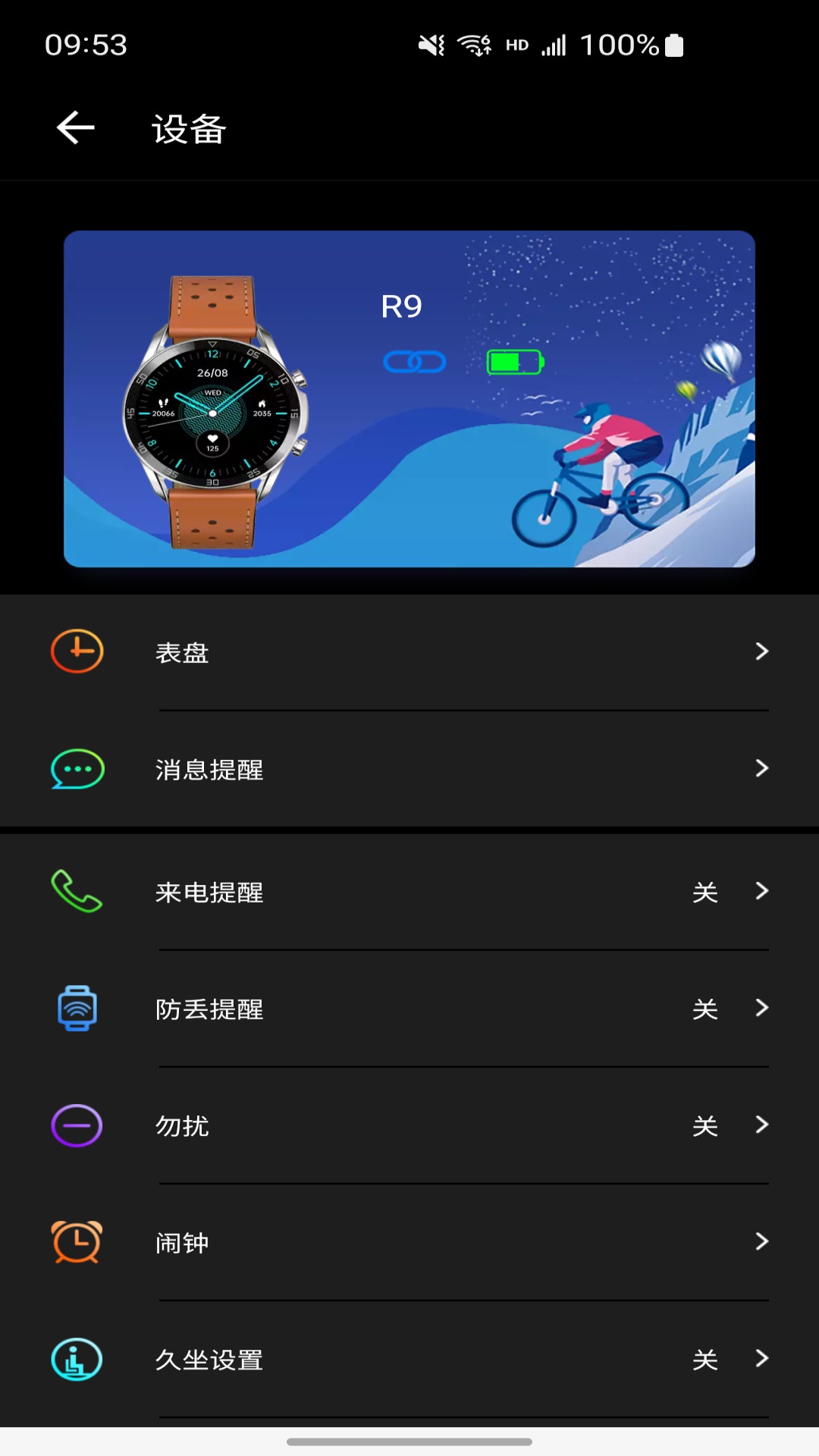Enable 防丢提醒 by tapping 关
This screenshot has height=1456, width=819.
point(706,1009)
